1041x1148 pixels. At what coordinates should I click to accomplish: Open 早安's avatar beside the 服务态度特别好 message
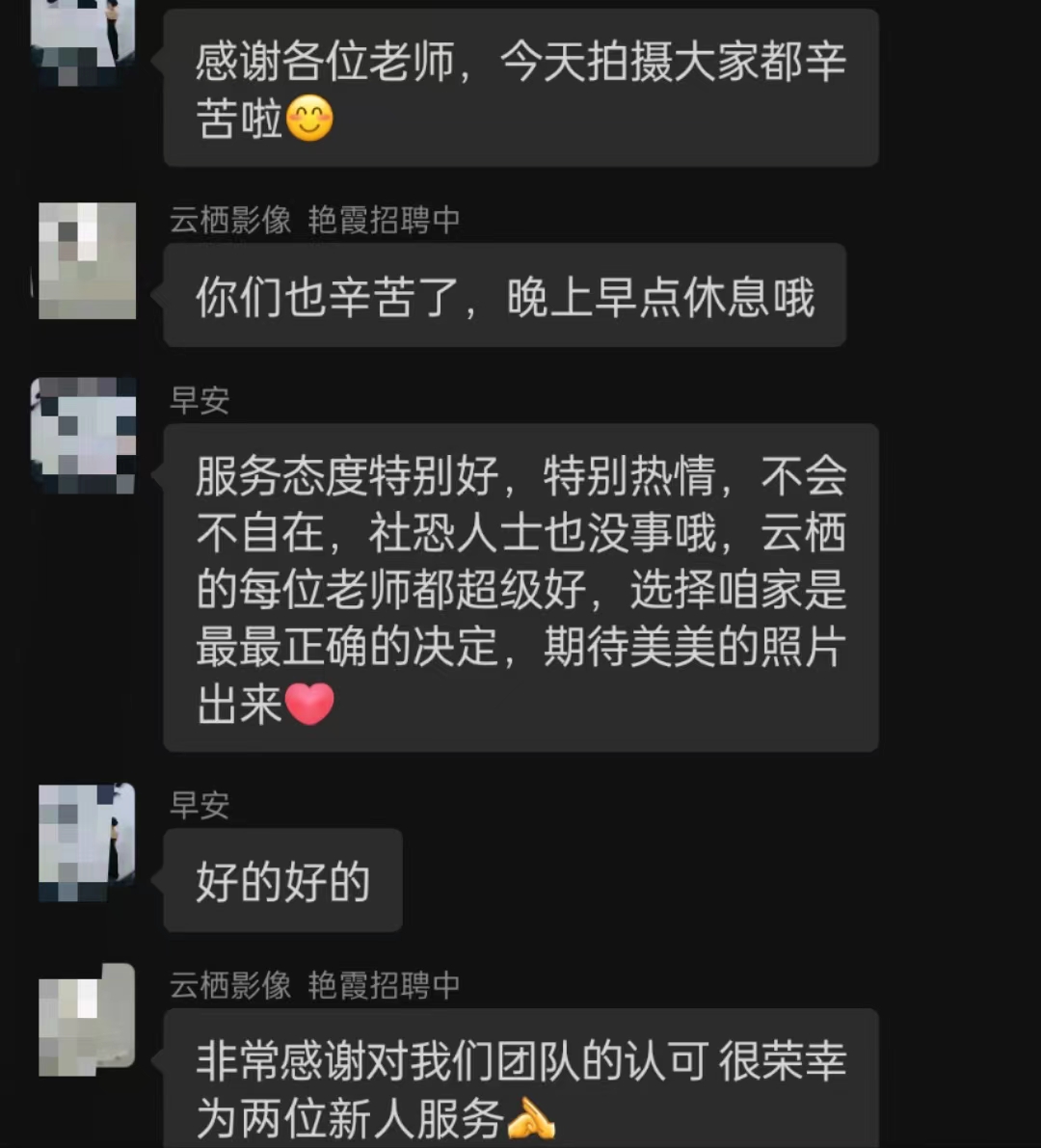[84, 435]
